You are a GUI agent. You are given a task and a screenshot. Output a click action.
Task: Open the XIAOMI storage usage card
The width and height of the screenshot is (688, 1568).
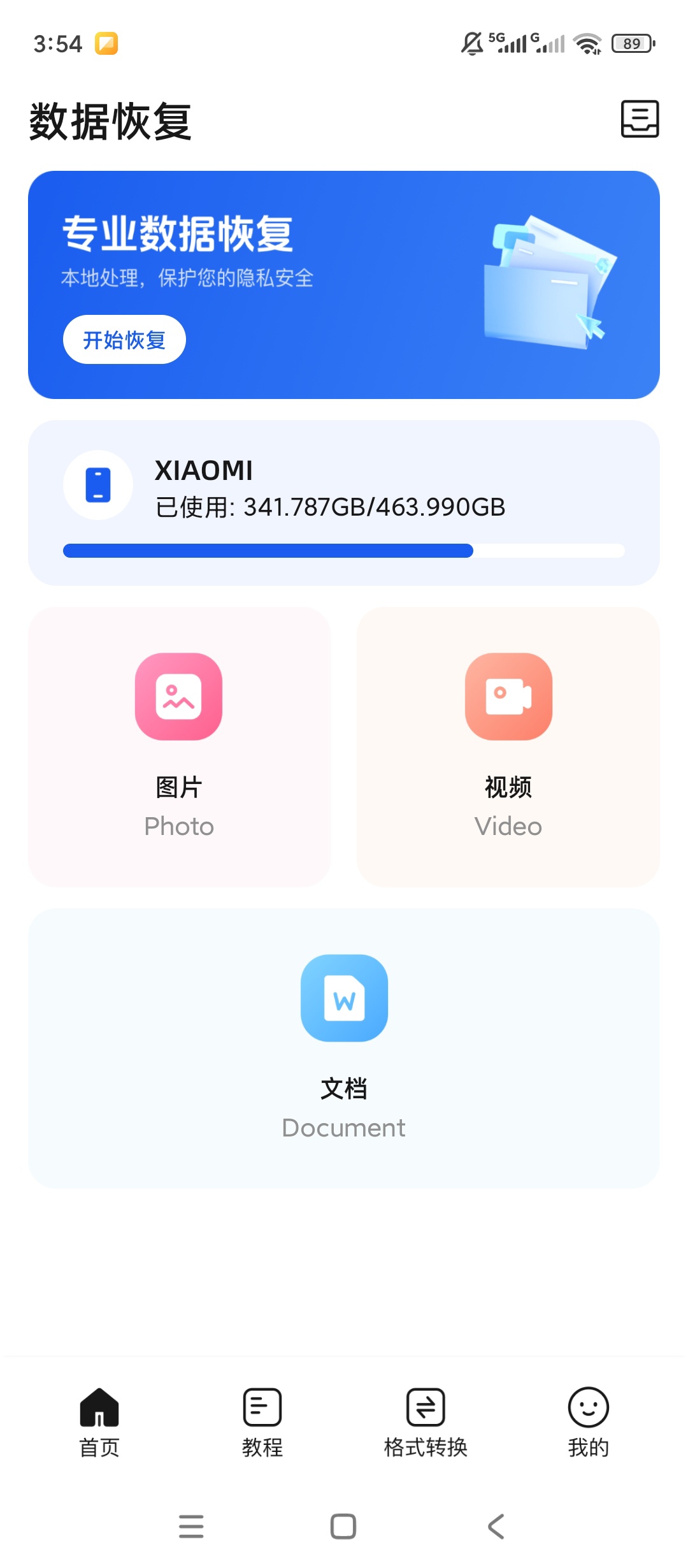click(x=344, y=503)
